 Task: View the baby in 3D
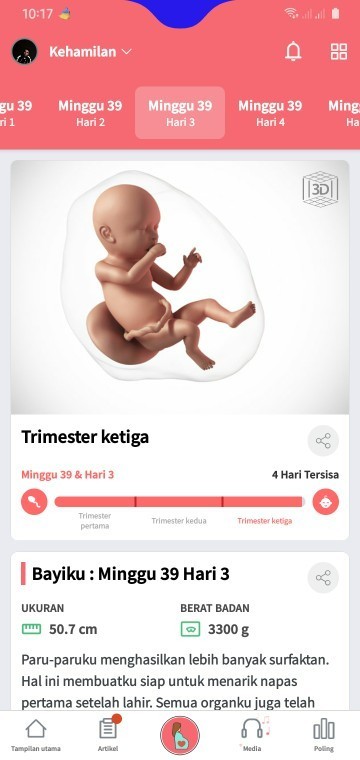320,189
